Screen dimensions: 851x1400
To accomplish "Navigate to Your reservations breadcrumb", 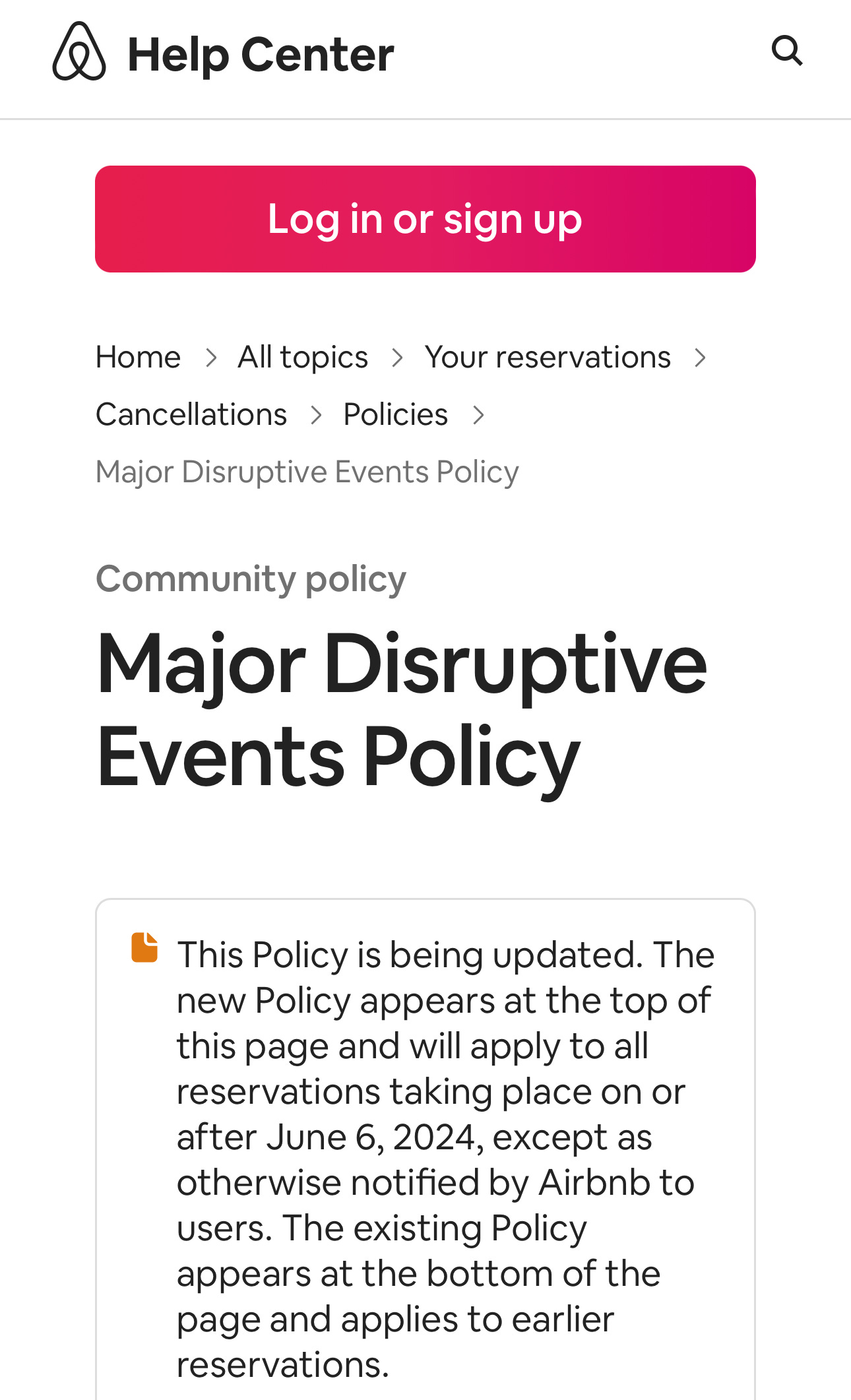I will [x=548, y=358].
